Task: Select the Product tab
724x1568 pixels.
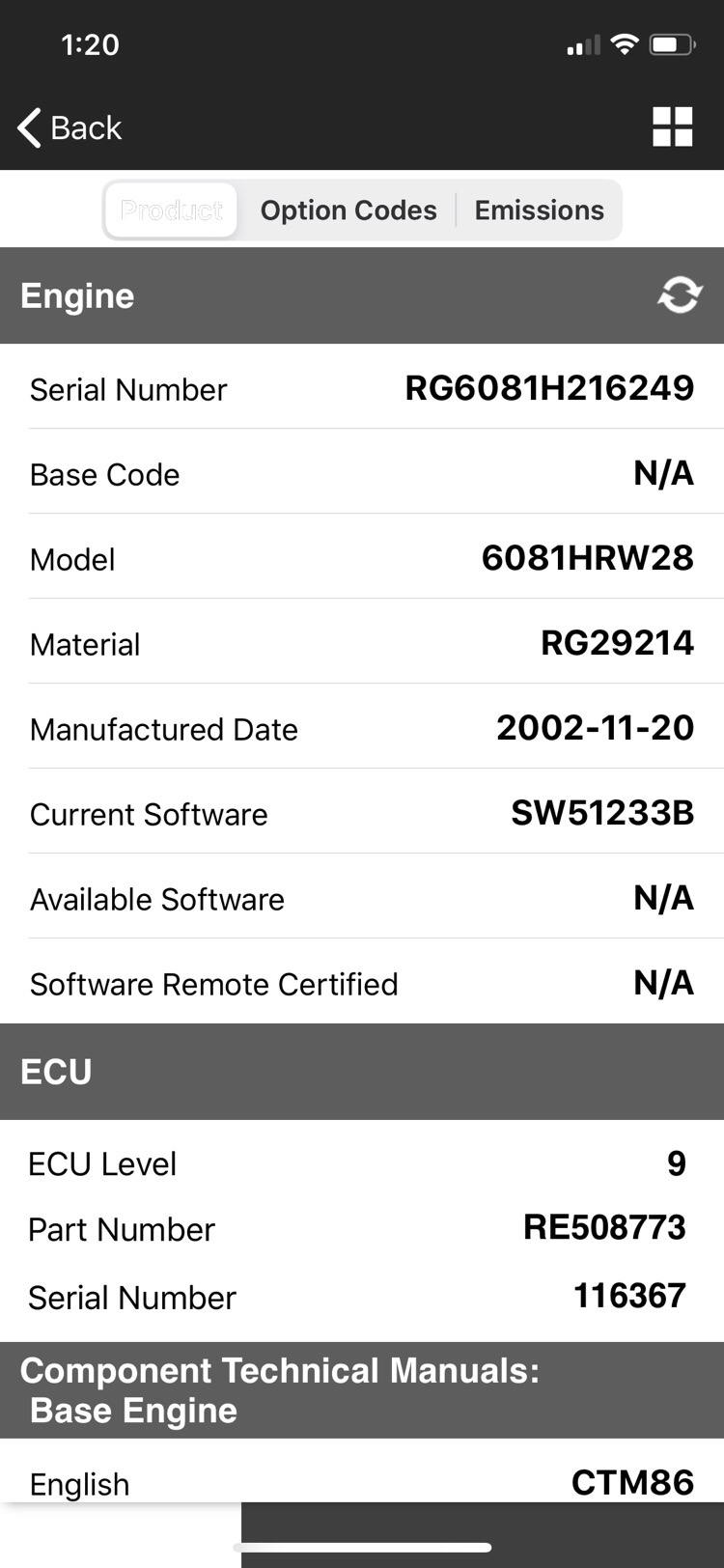Action: [x=172, y=210]
